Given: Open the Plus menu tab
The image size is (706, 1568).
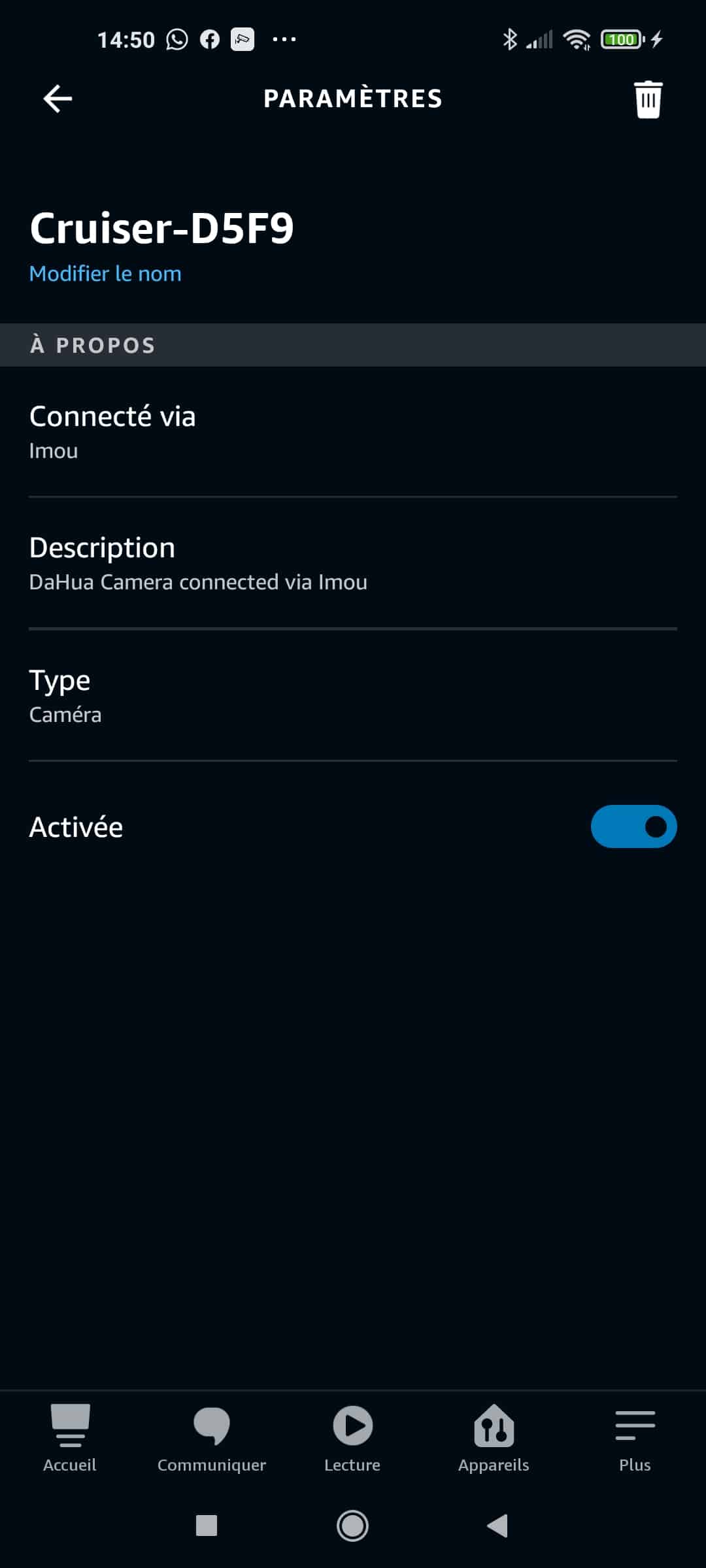Looking at the screenshot, I should point(635,1438).
